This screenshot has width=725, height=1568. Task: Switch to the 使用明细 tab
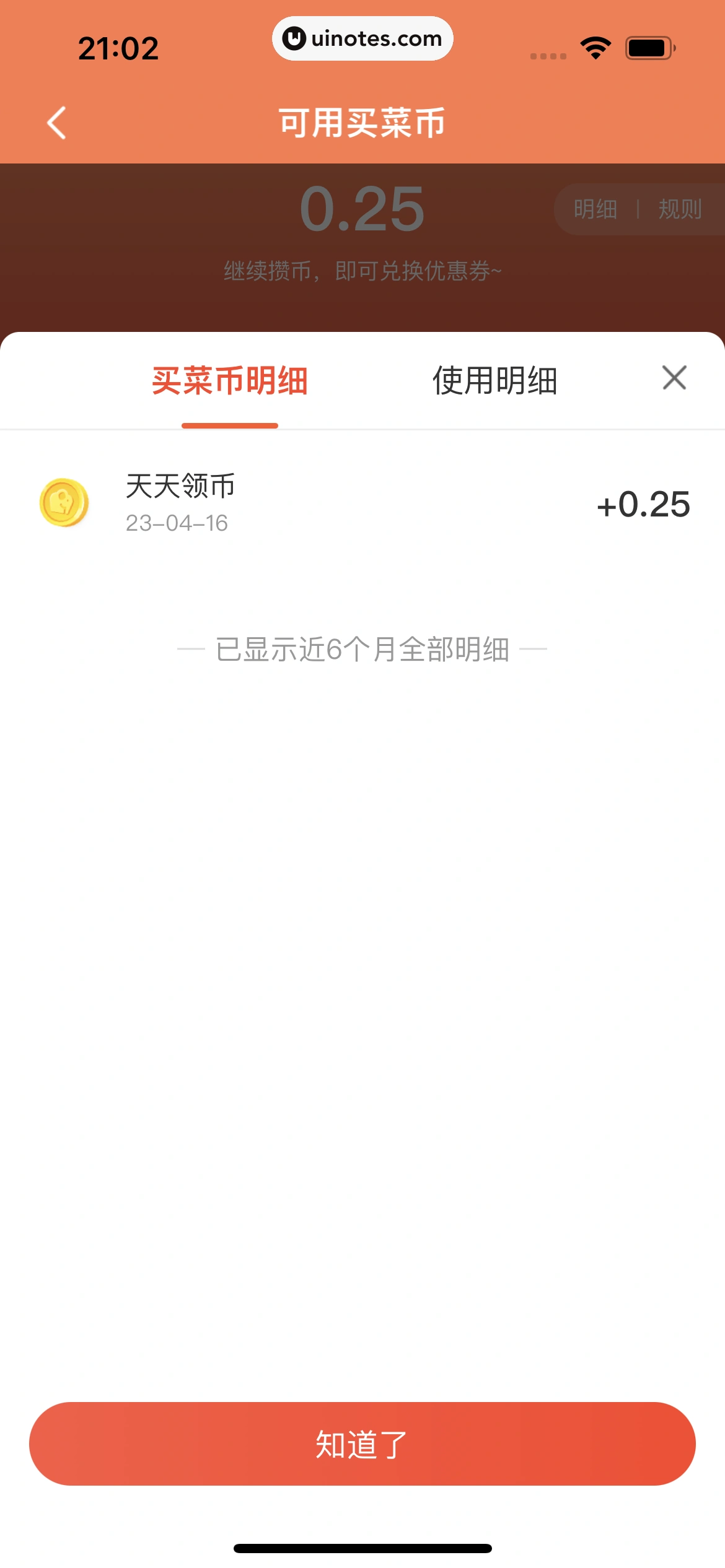tap(494, 380)
